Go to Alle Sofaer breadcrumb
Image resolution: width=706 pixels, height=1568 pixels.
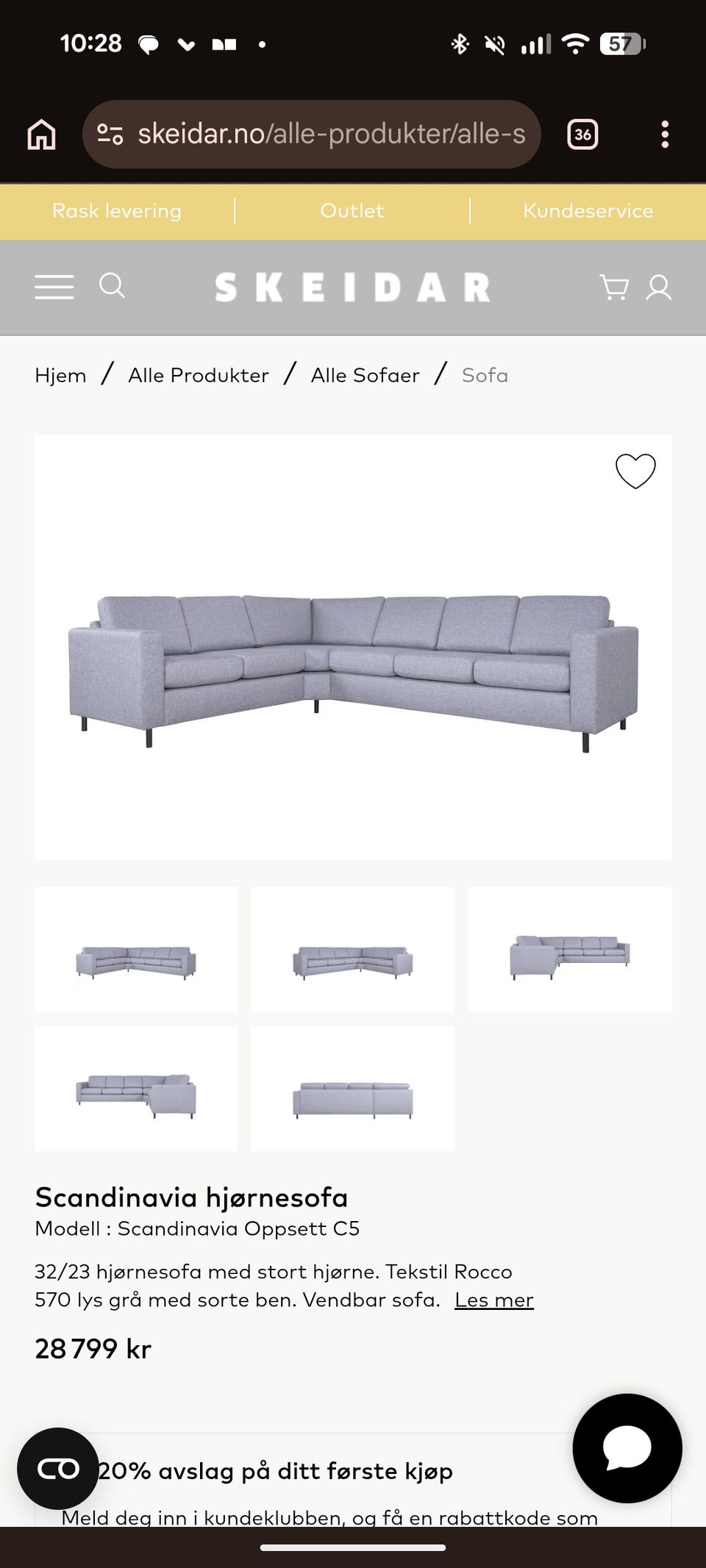[365, 376]
